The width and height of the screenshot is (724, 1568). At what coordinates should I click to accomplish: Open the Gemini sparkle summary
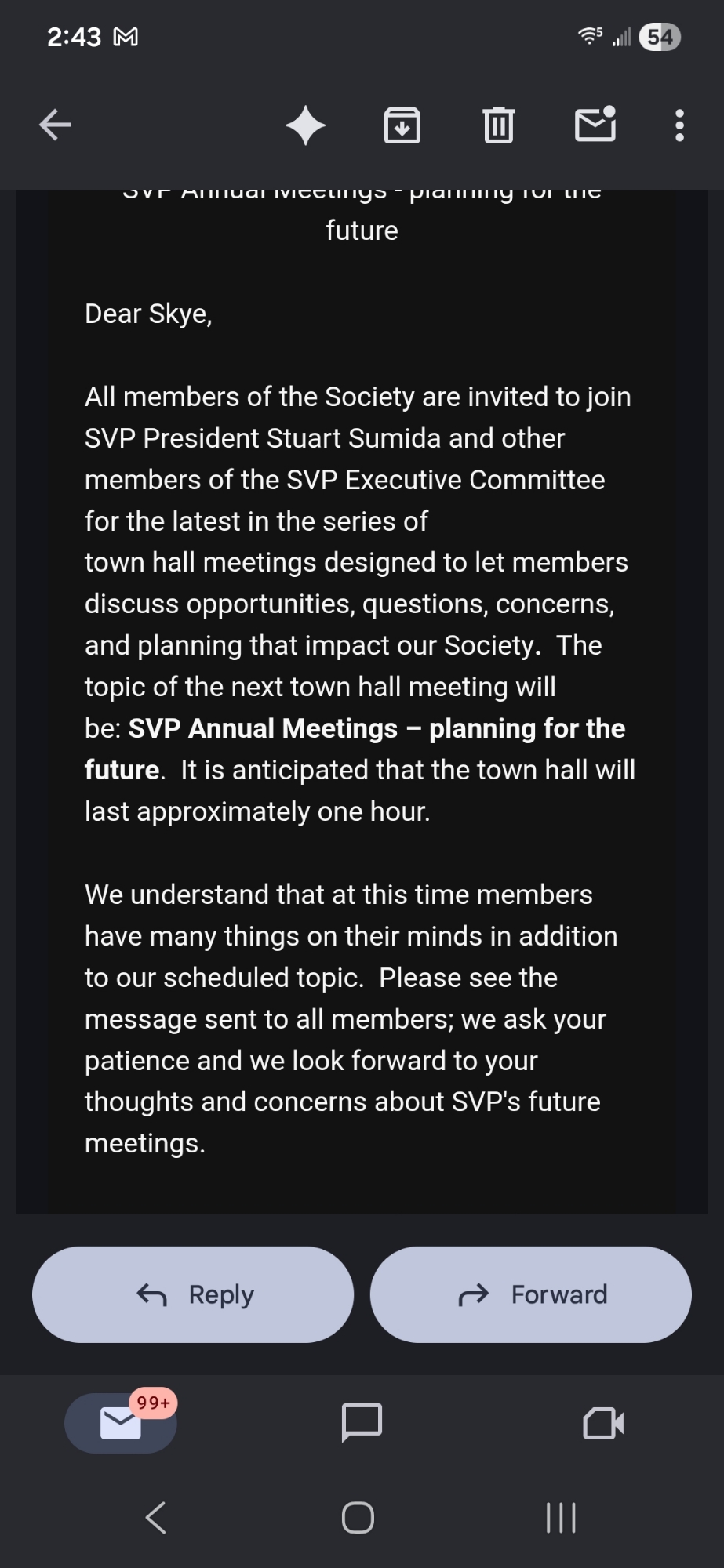[305, 125]
